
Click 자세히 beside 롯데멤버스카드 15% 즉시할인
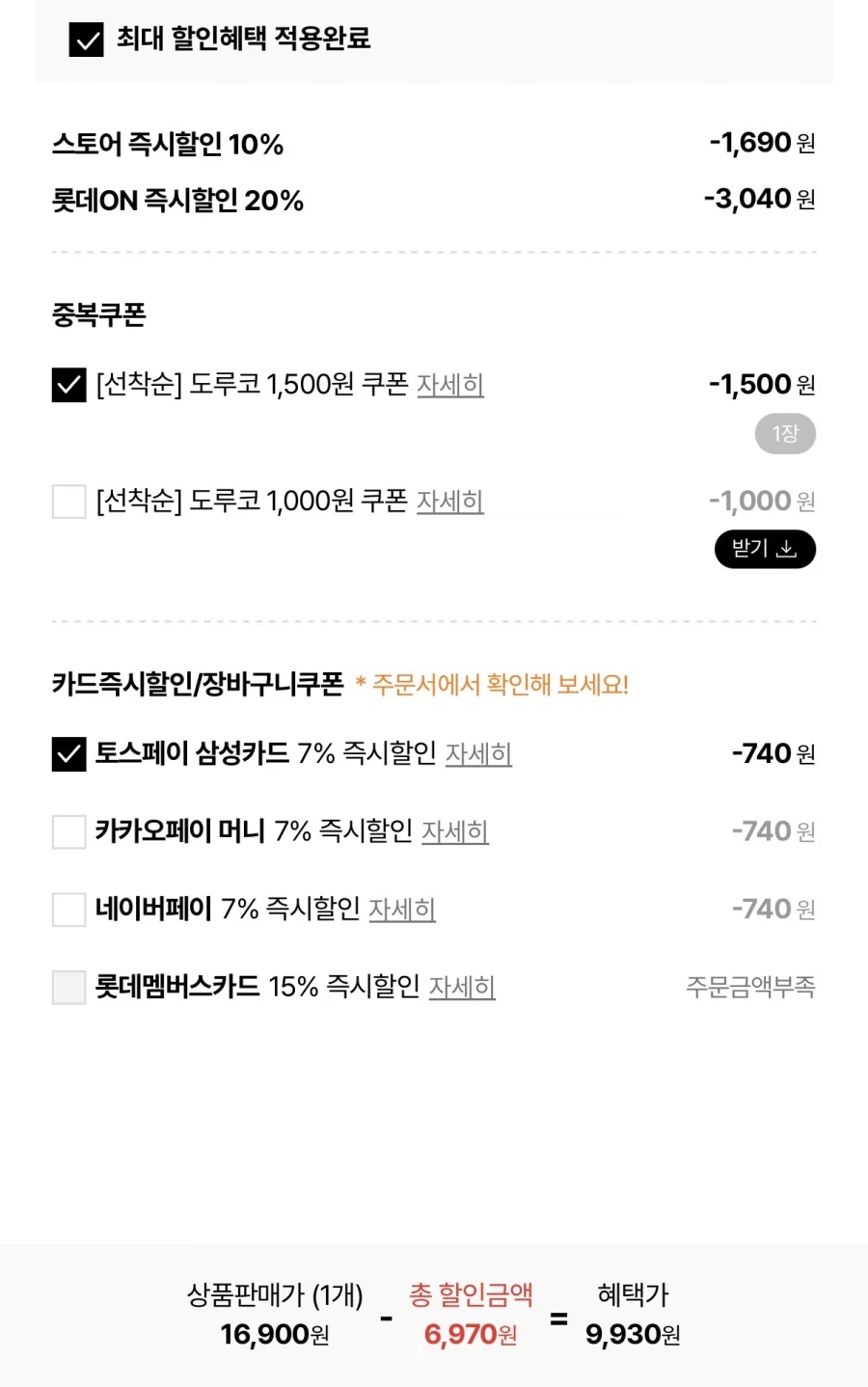461,988
